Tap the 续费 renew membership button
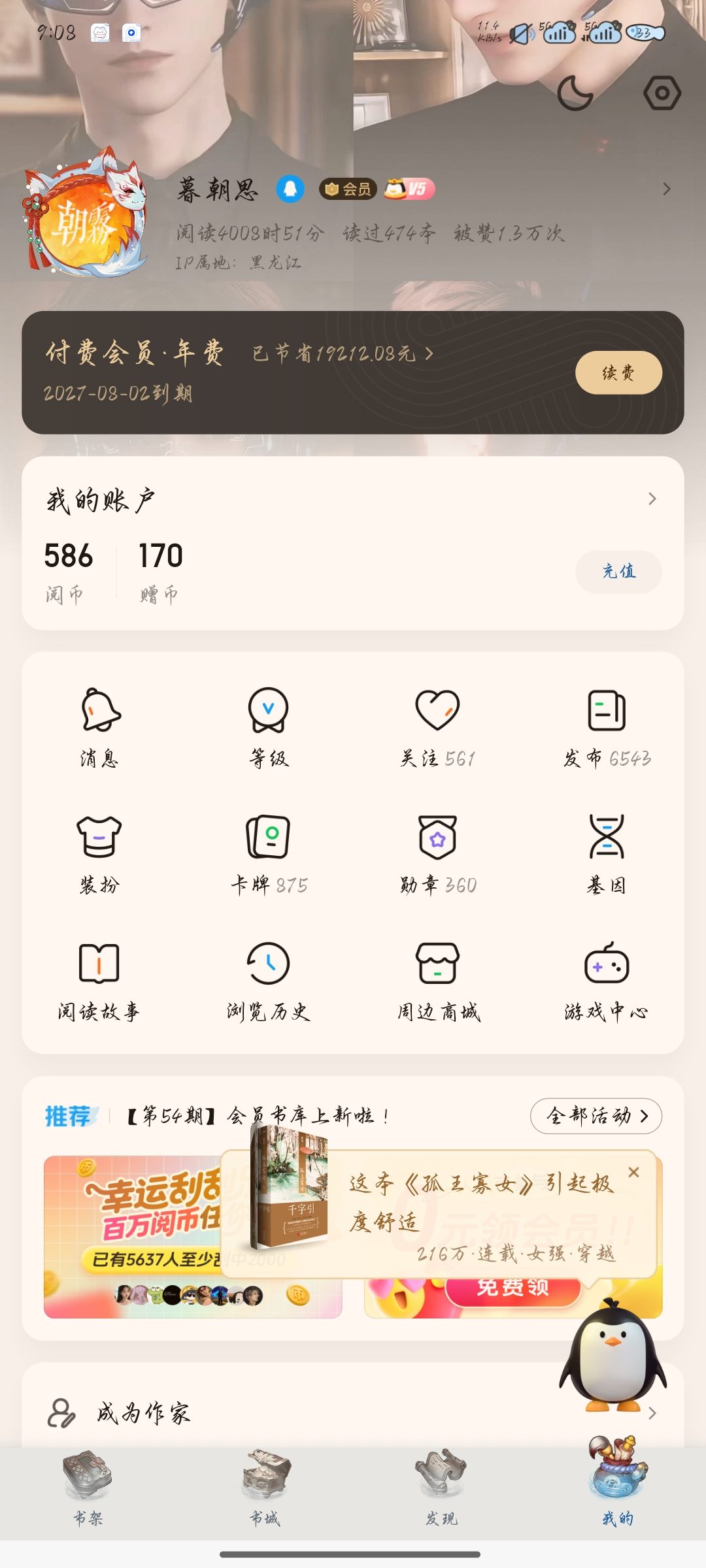This screenshot has width=706, height=1568. (618, 372)
